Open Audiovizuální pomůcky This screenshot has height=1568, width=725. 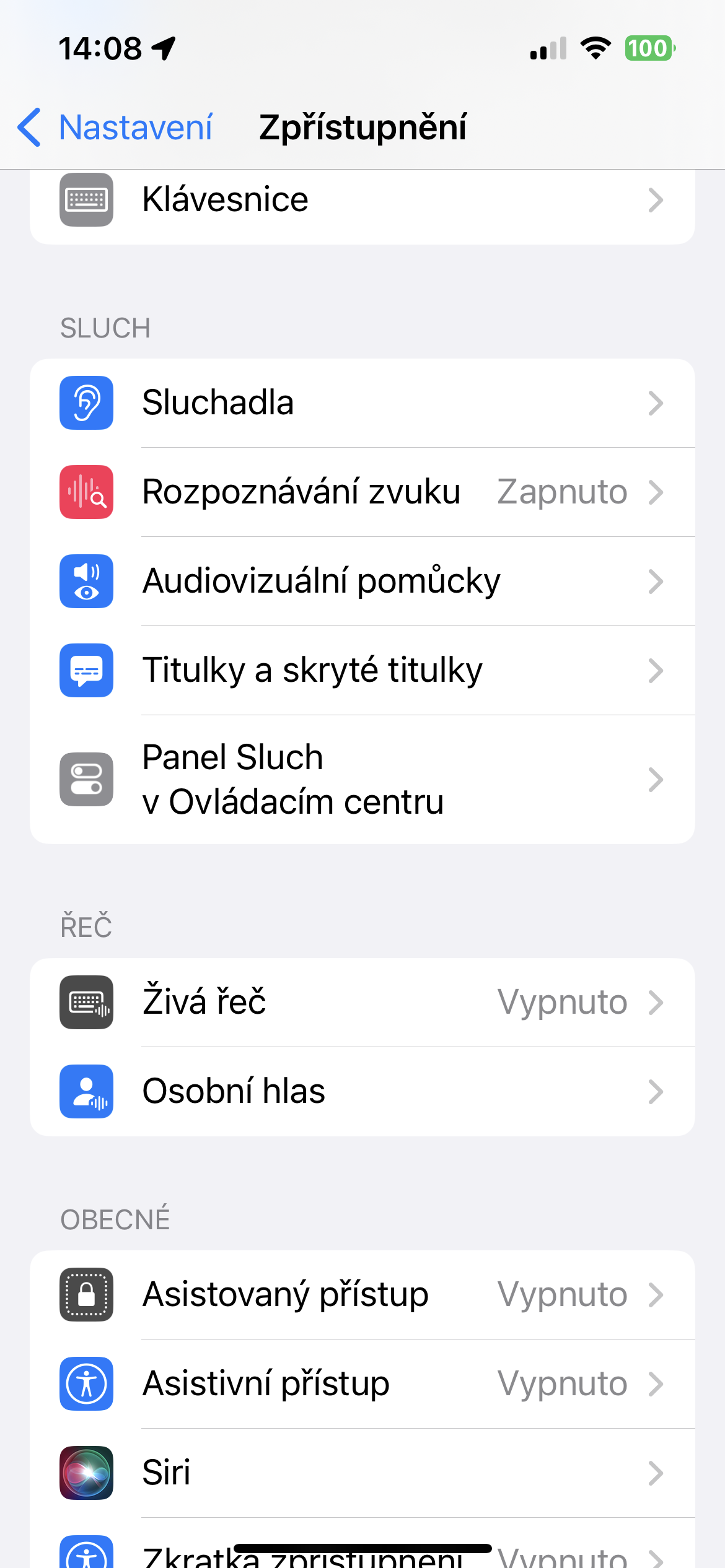pos(362,581)
